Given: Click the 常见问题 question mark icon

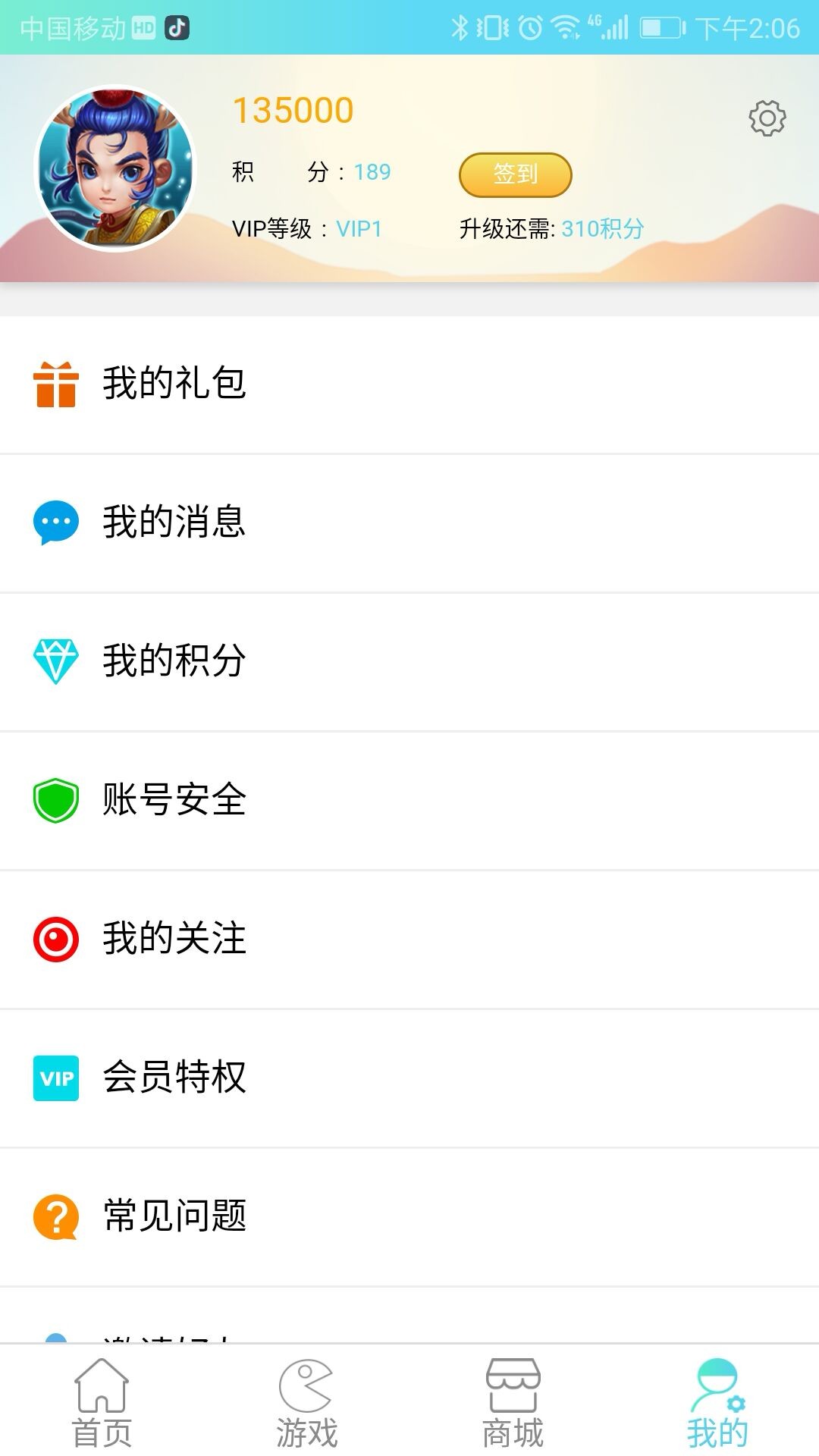Looking at the screenshot, I should click(55, 1217).
